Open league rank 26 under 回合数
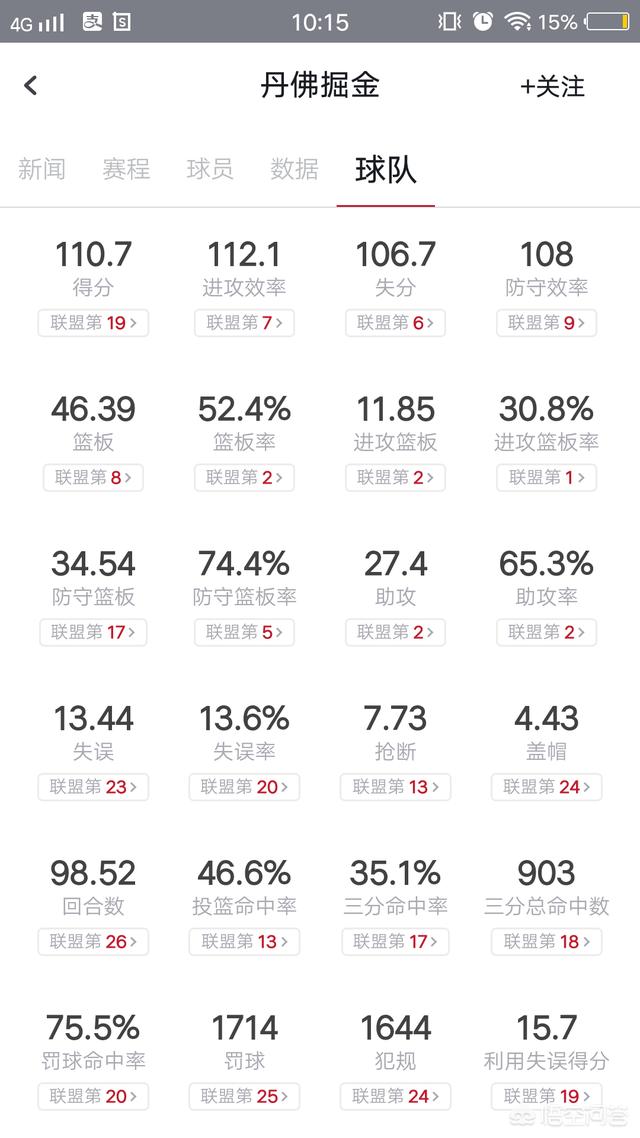Image resolution: width=640 pixels, height=1138 pixels. (x=93, y=941)
